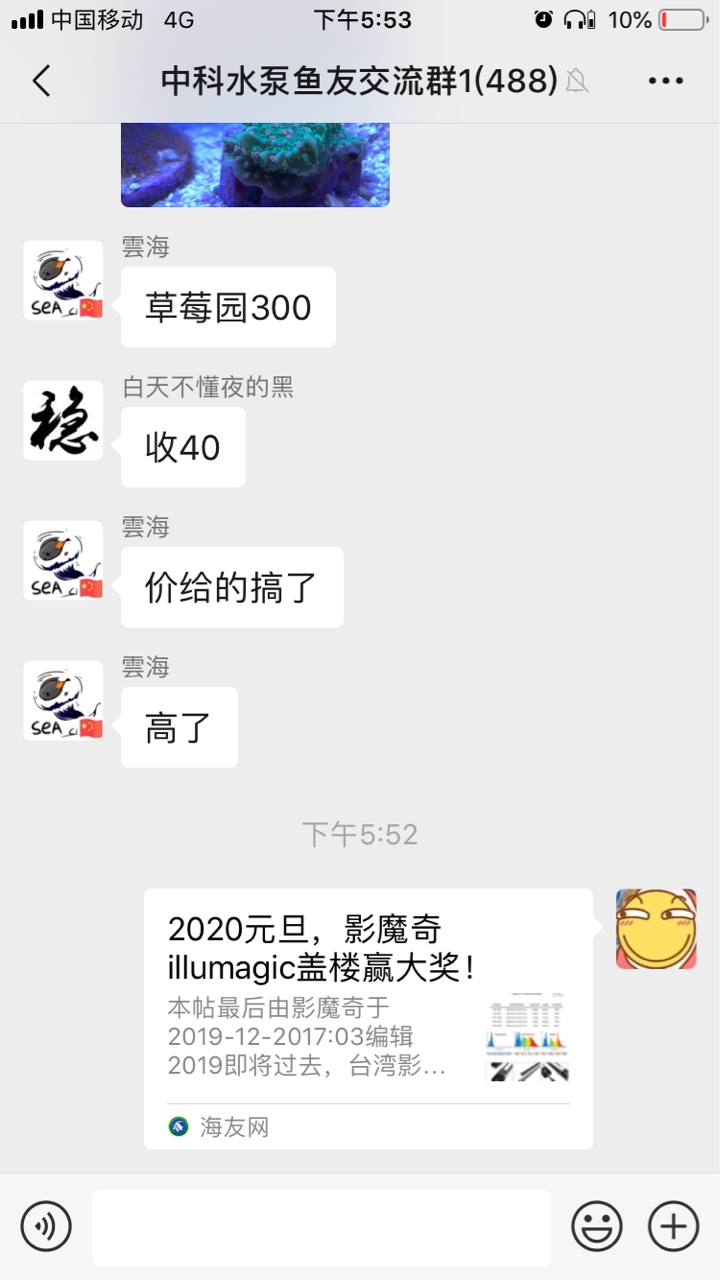Image resolution: width=720 pixels, height=1280 pixels.
Task: Open the plus attachments menu
Action: click(673, 1226)
